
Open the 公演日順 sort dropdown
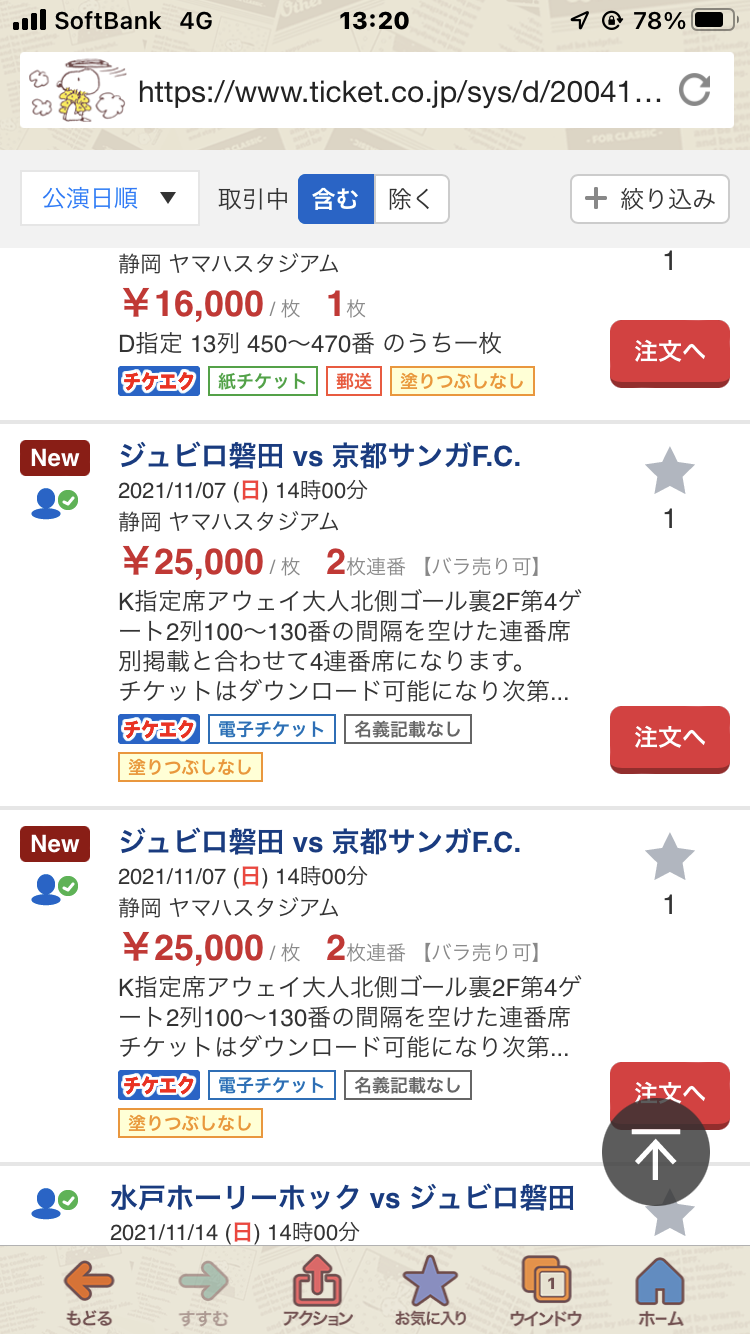110,199
